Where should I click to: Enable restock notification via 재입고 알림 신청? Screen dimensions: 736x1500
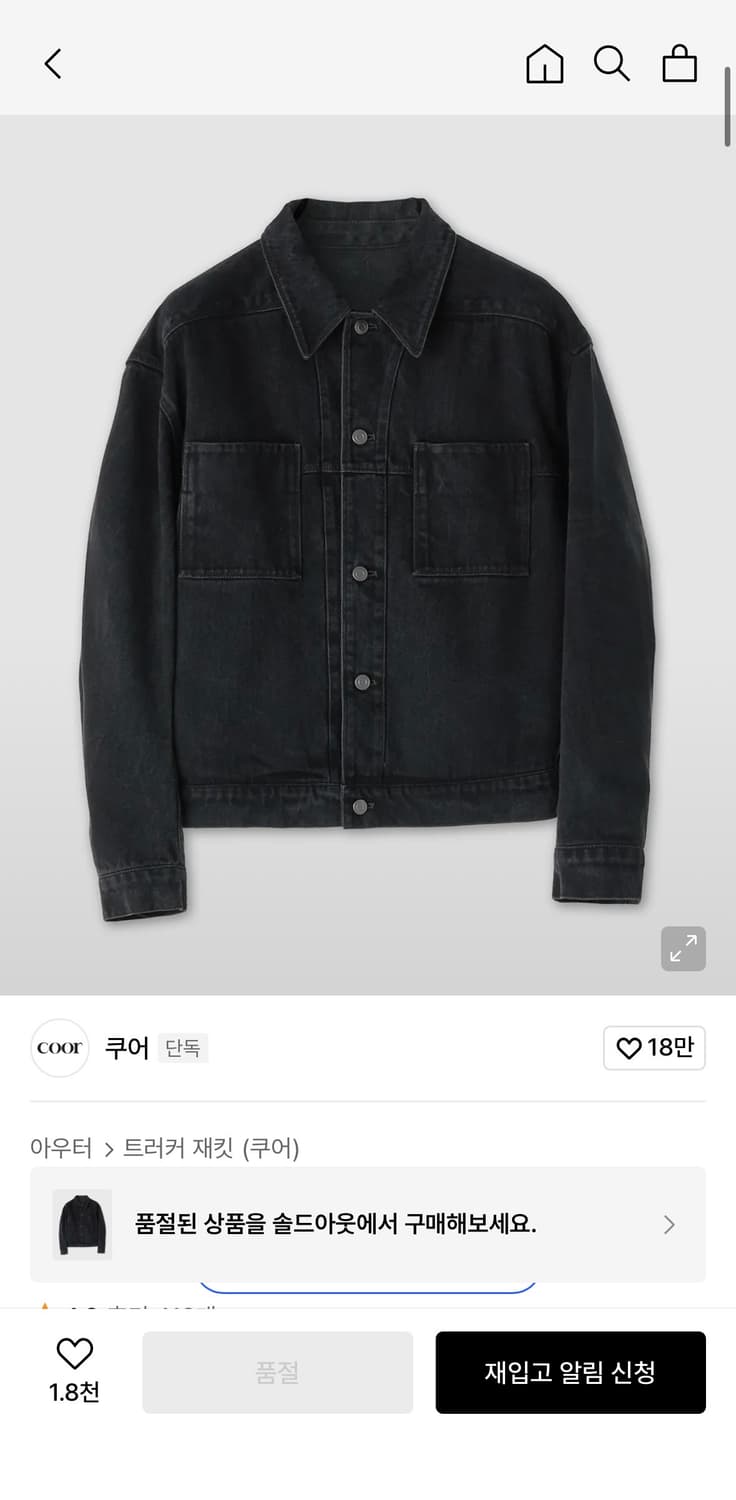coord(571,1373)
